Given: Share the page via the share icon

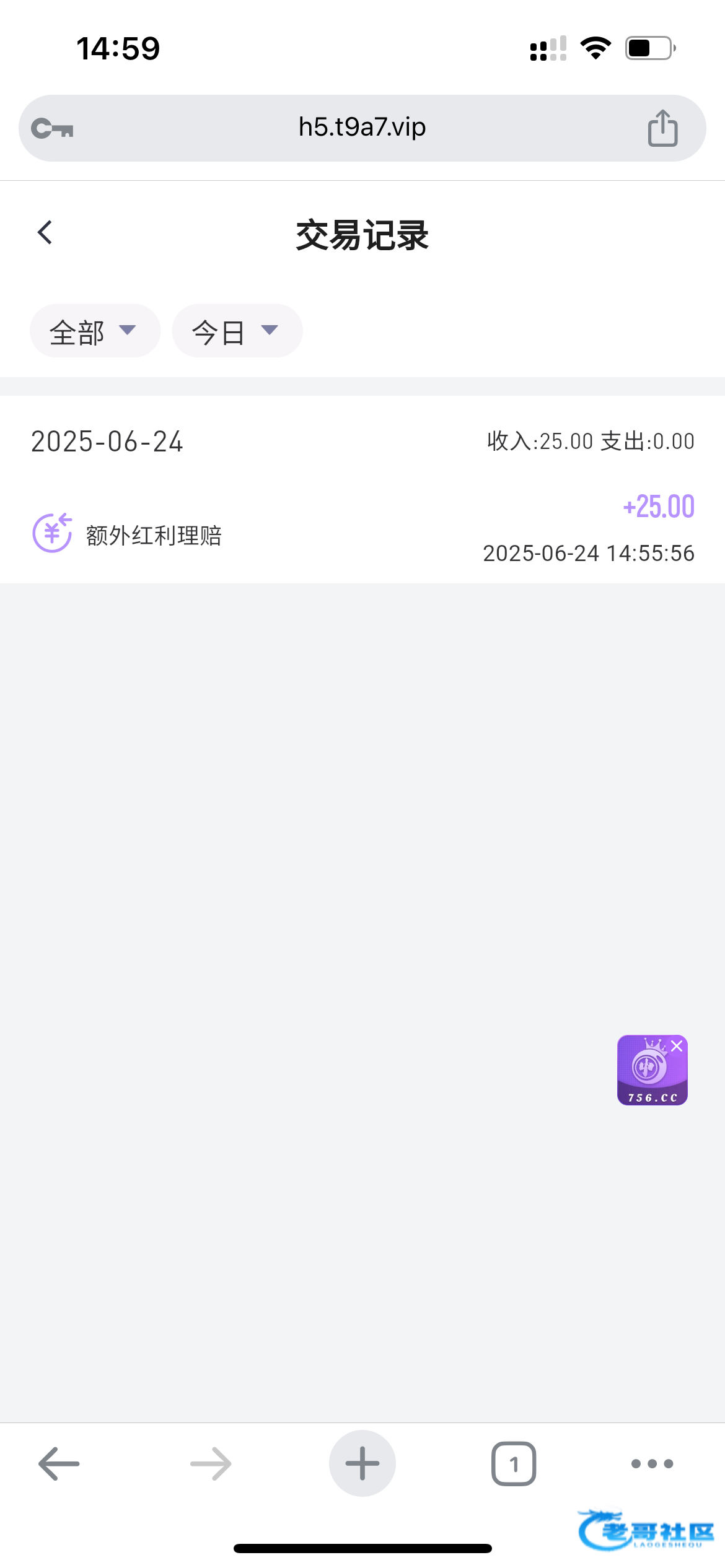Looking at the screenshot, I should [662, 128].
